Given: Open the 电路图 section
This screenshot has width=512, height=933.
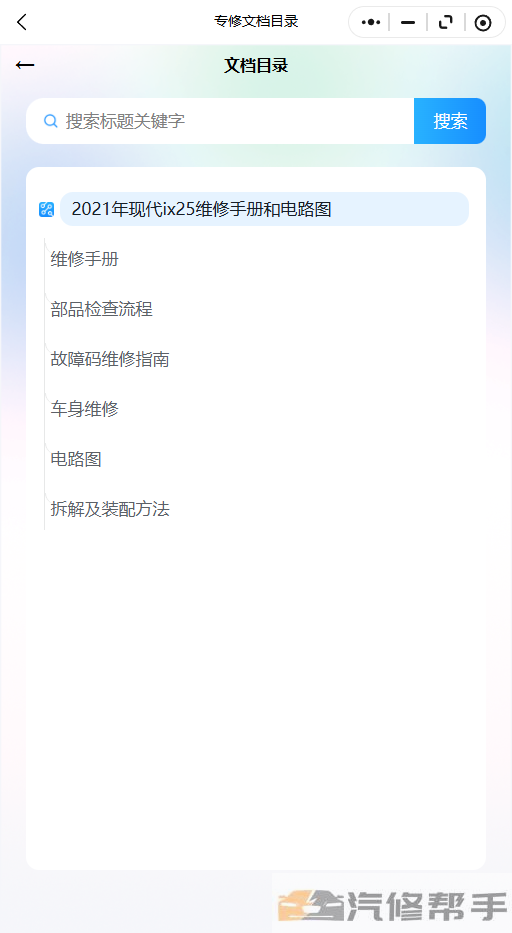Looking at the screenshot, I should pos(76,459).
